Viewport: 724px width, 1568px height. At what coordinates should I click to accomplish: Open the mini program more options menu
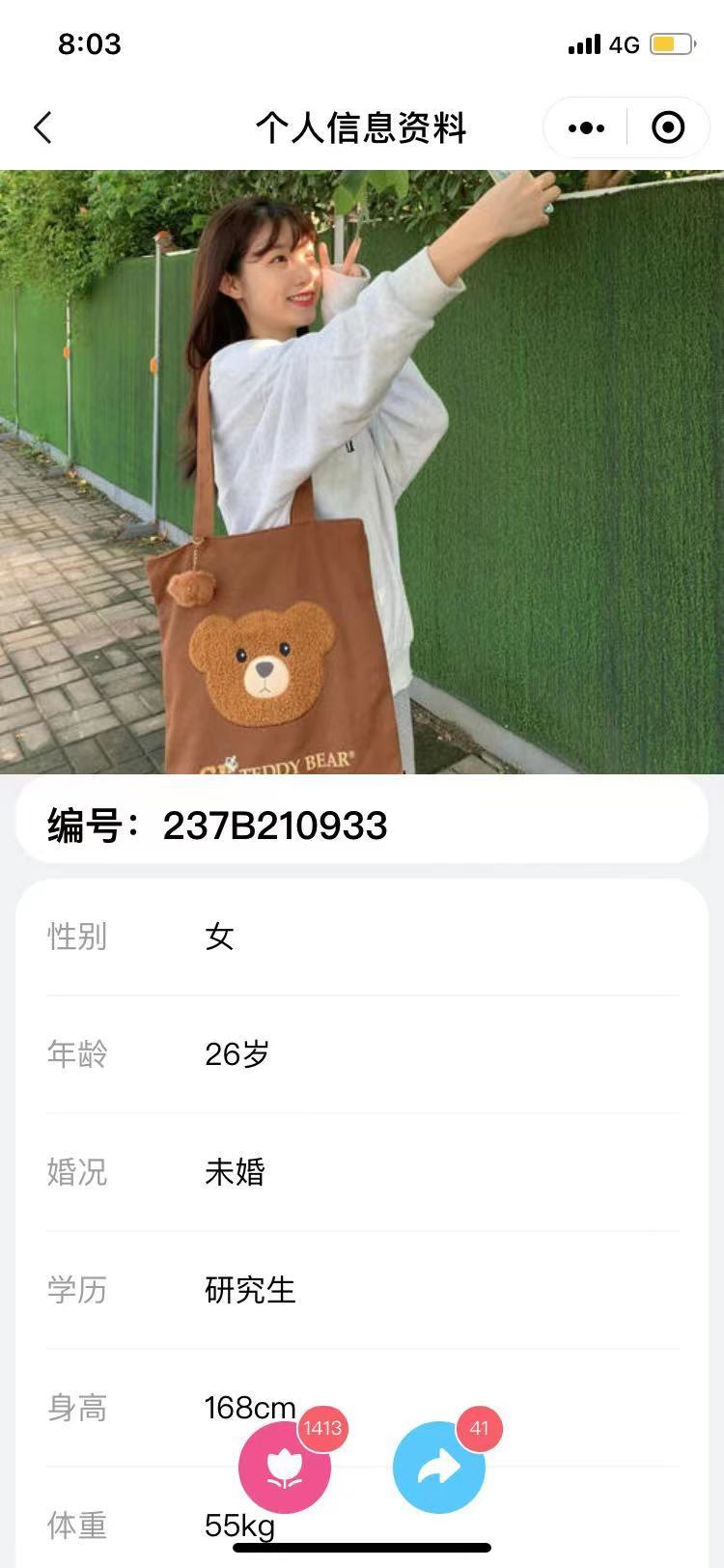(586, 127)
